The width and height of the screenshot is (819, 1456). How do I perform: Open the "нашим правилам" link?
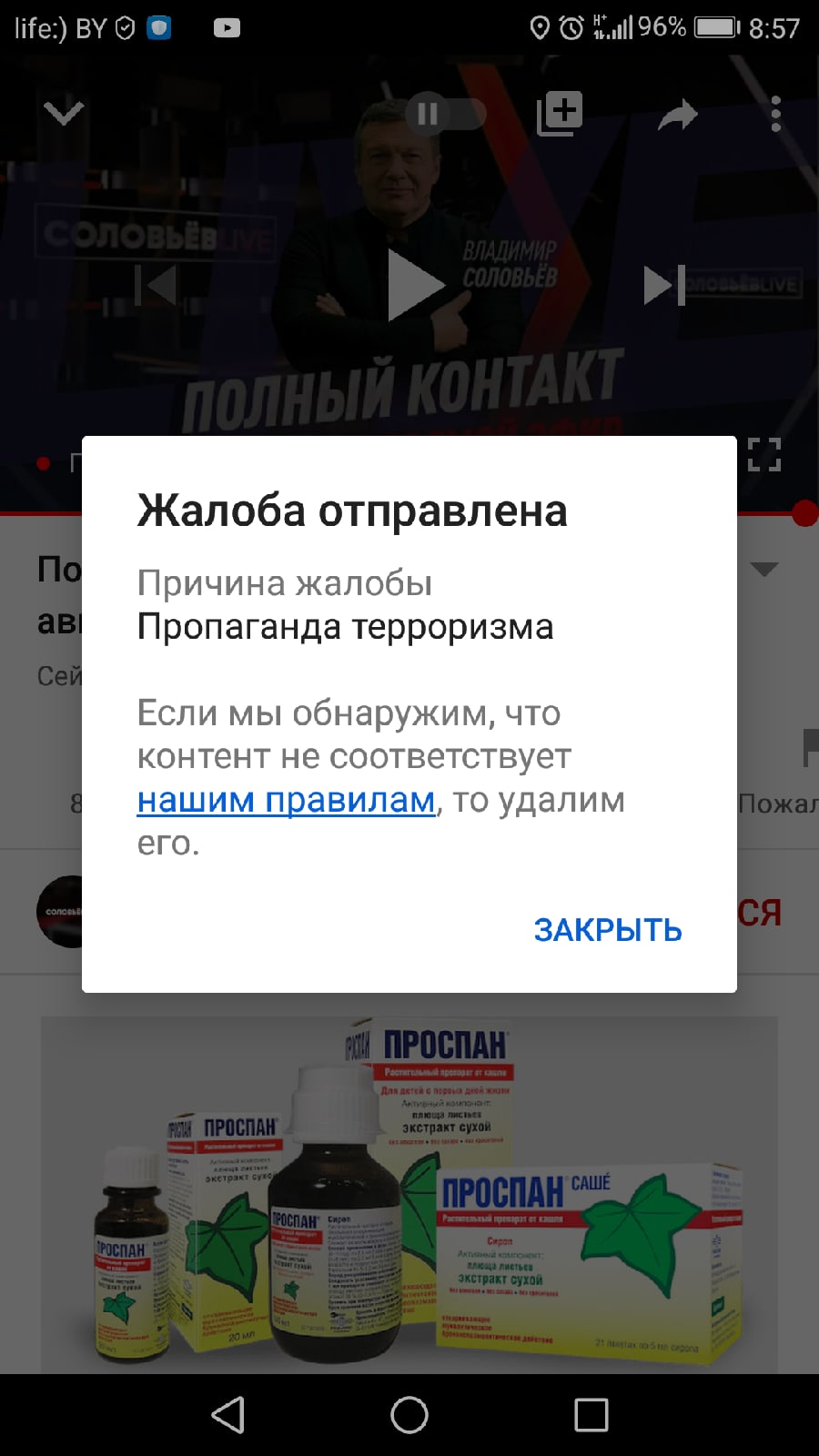(286, 800)
